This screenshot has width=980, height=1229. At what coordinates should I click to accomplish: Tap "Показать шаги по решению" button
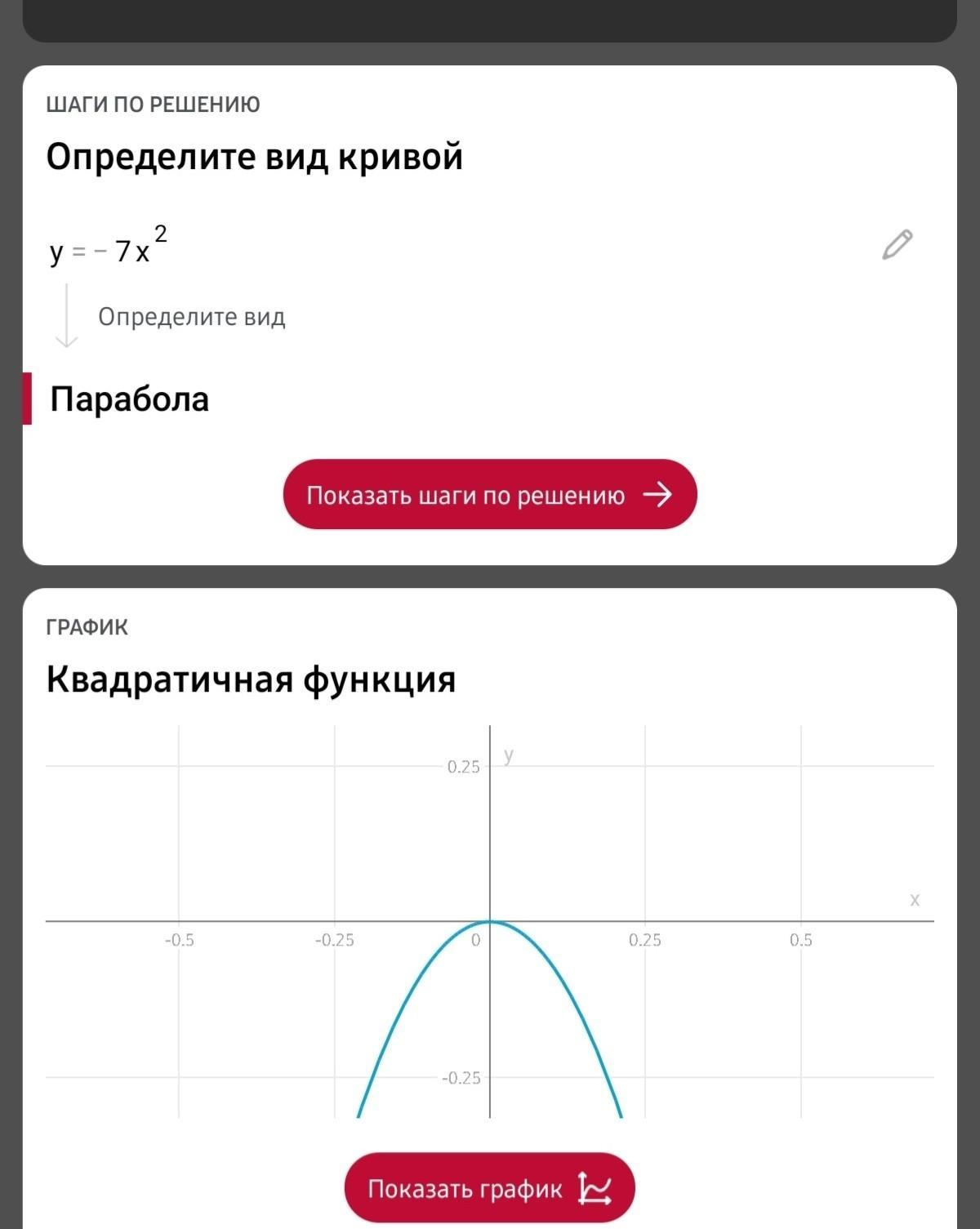pos(490,494)
